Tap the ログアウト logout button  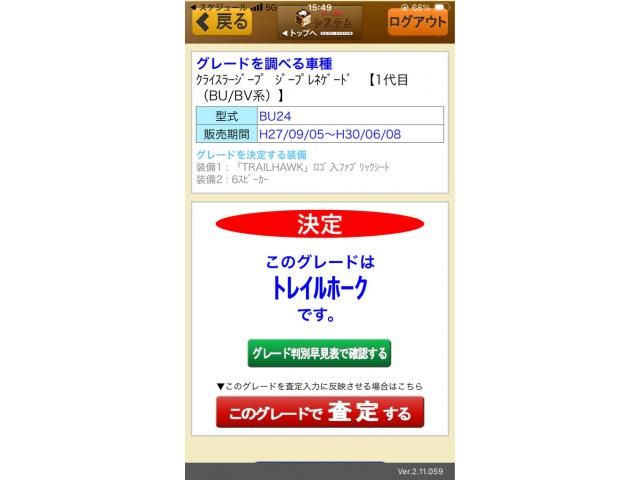point(418,22)
